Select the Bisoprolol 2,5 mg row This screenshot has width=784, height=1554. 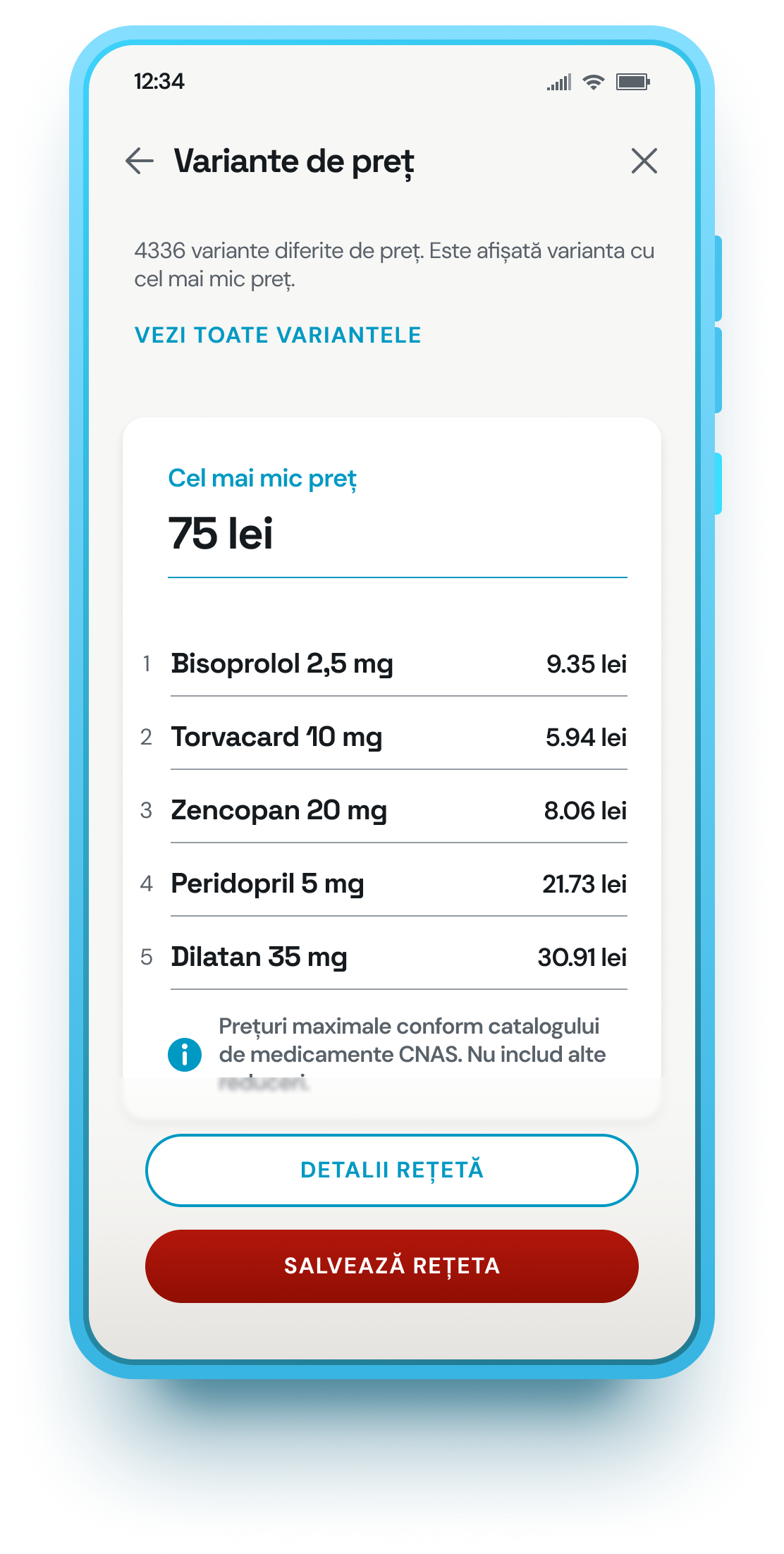tap(282, 663)
